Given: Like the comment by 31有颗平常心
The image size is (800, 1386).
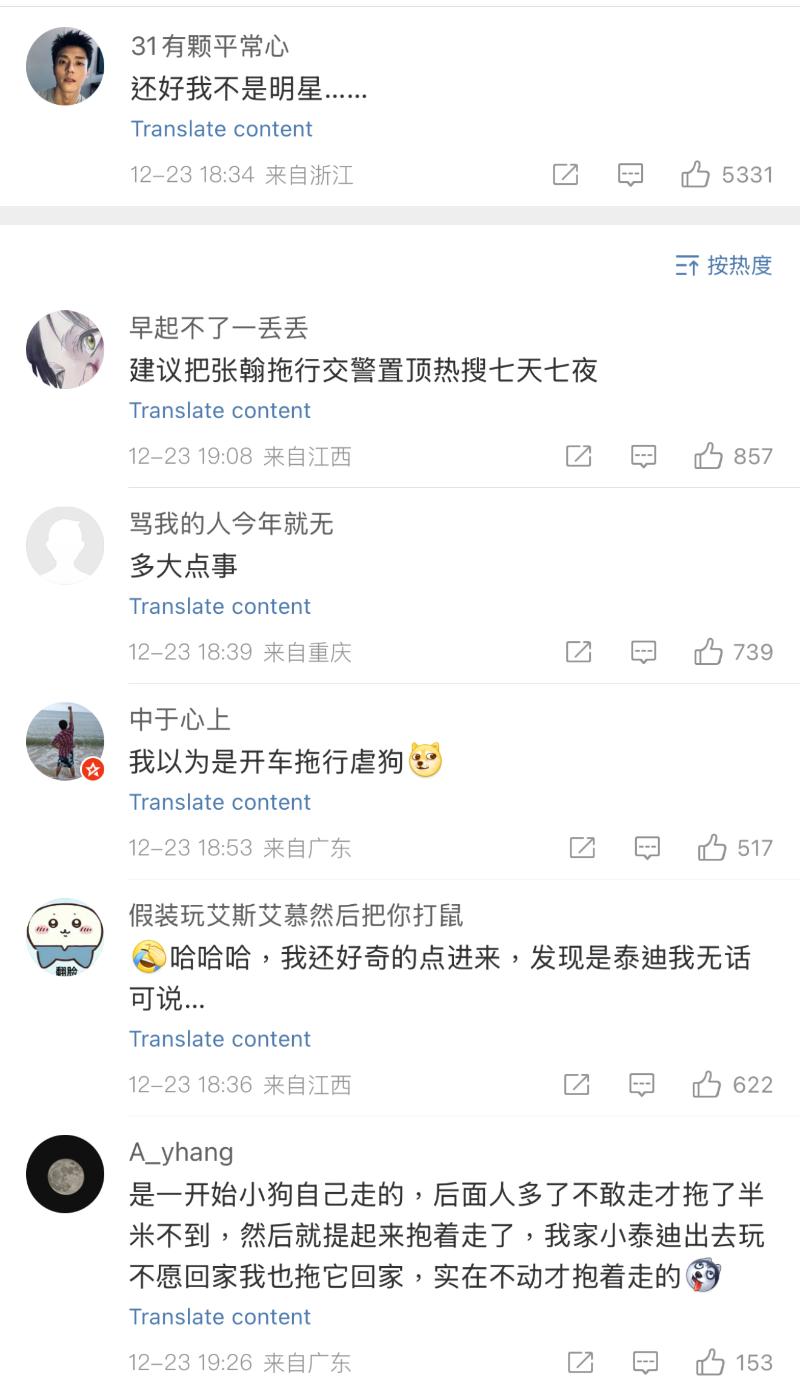Looking at the screenshot, I should (x=696, y=175).
